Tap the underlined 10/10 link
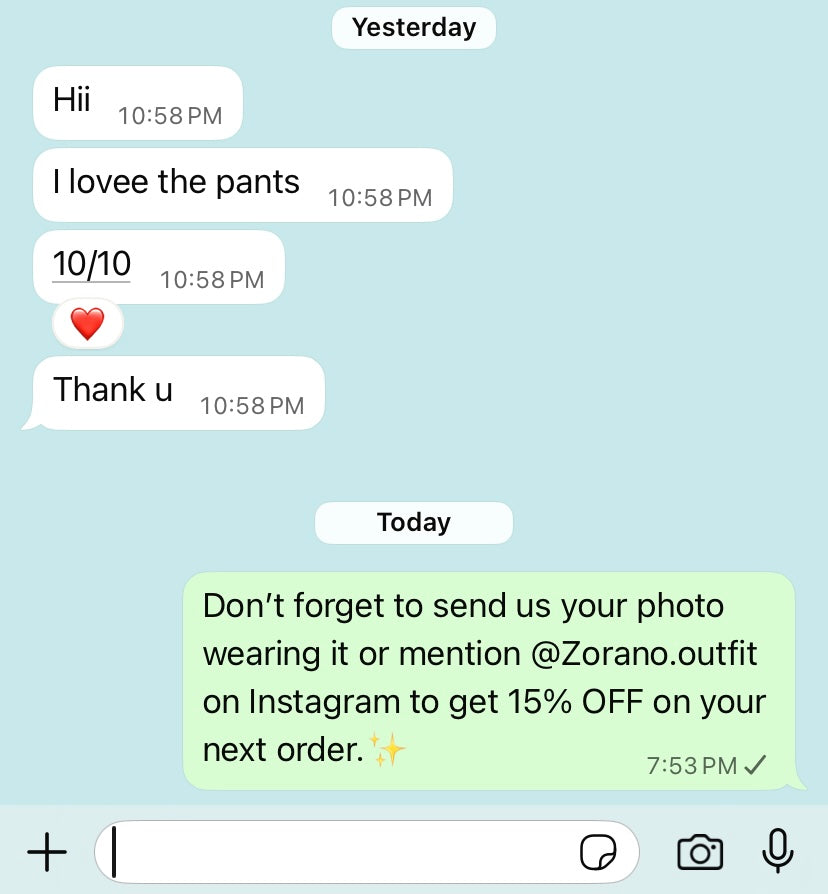This screenshot has height=894, width=828. [91, 265]
